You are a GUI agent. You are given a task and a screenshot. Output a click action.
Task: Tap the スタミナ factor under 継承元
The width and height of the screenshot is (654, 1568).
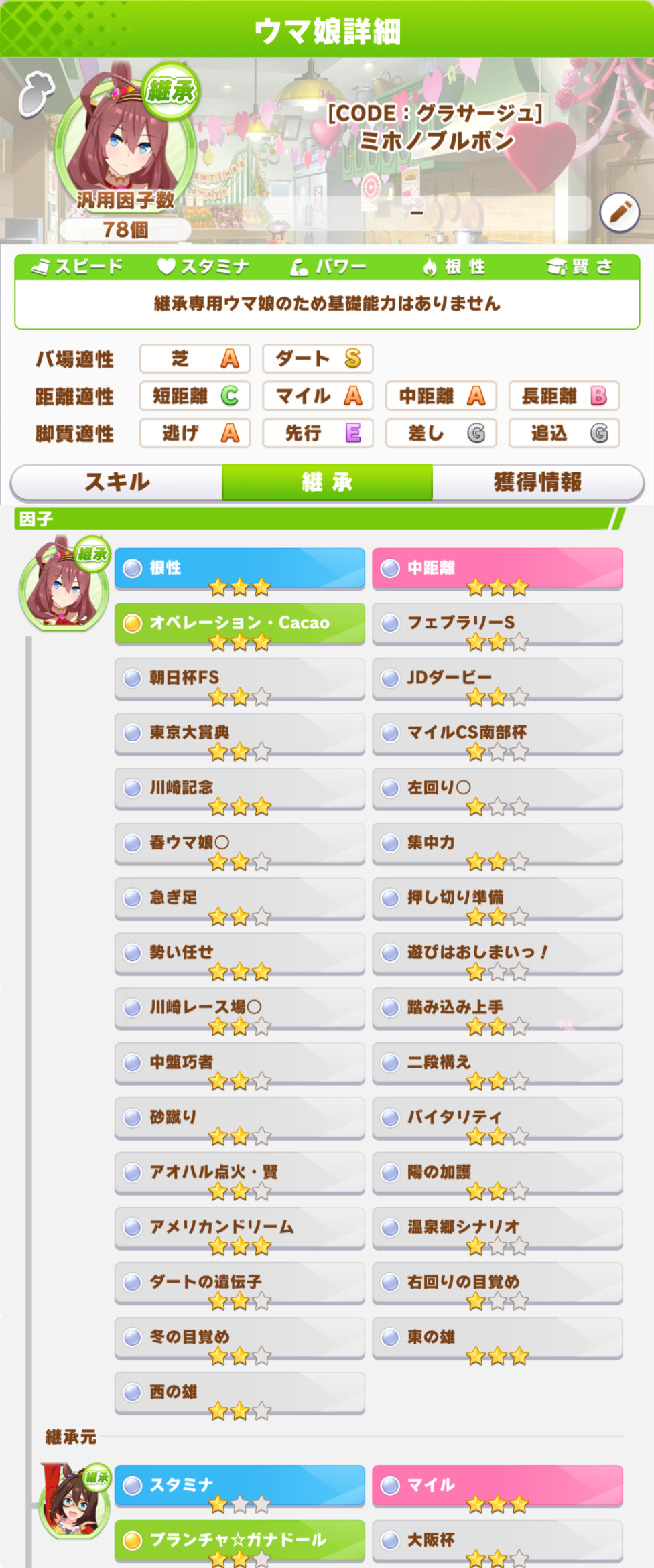(240, 1486)
